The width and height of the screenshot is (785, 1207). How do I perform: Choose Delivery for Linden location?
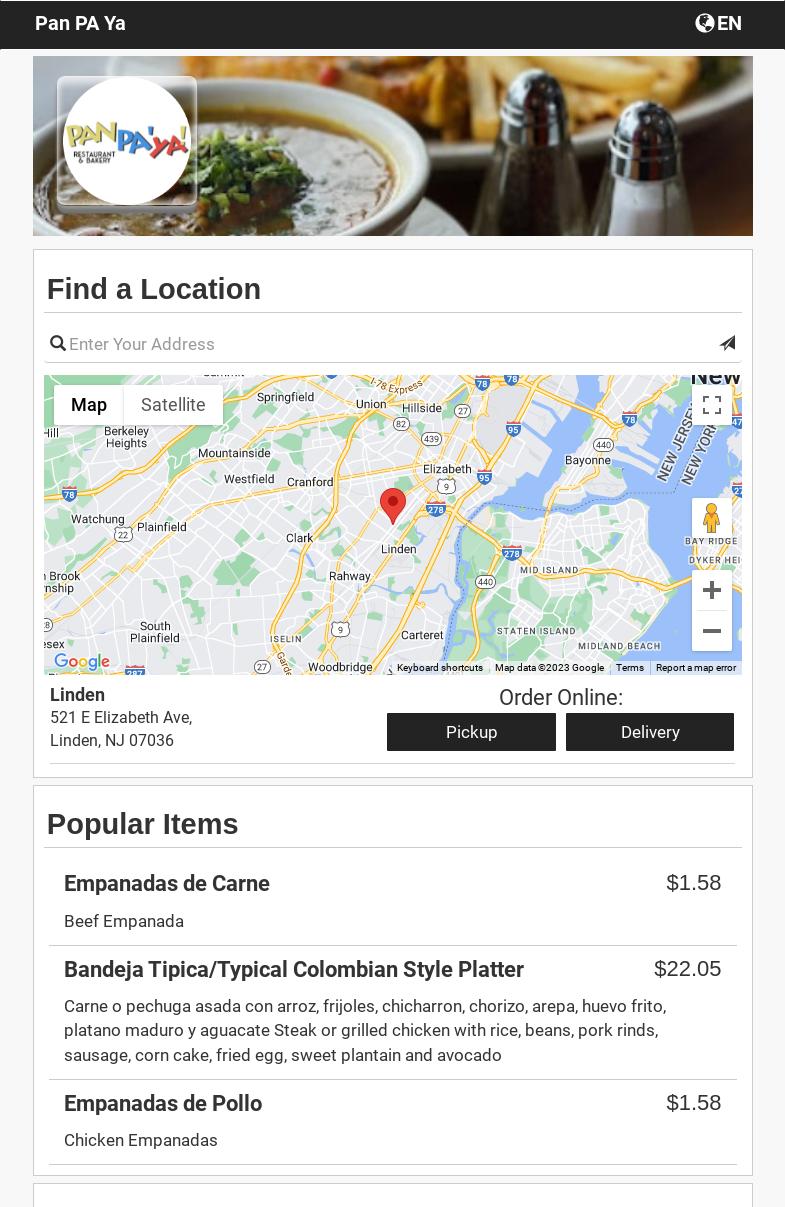(x=649, y=732)
